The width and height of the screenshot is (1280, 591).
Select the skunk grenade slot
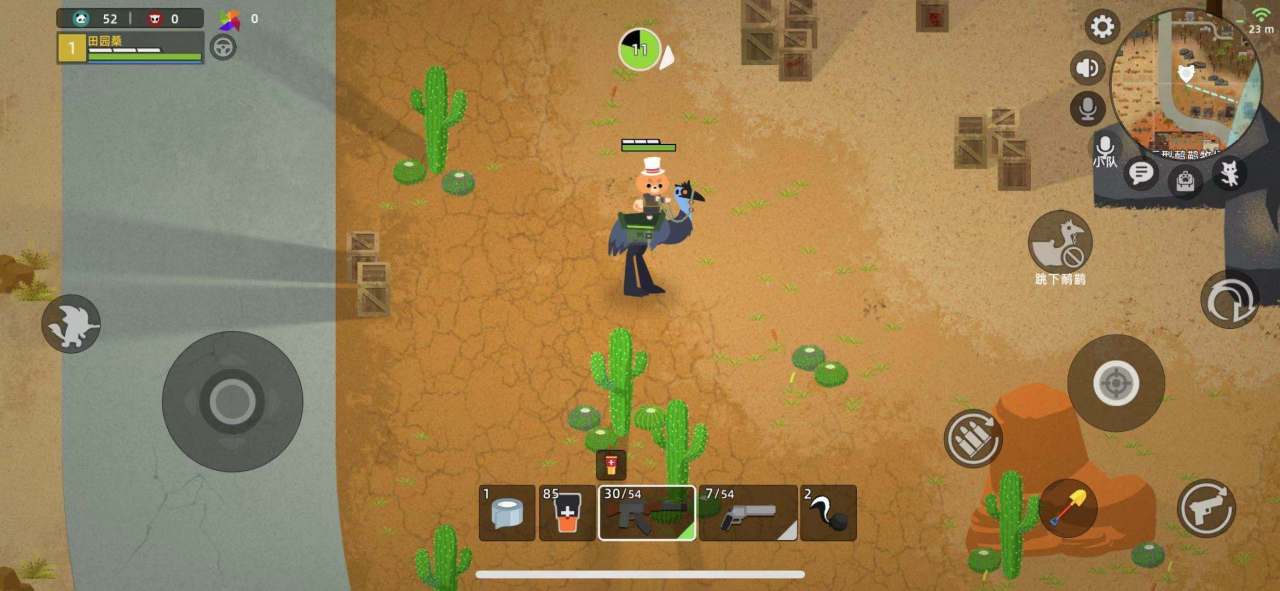(828, 513)
